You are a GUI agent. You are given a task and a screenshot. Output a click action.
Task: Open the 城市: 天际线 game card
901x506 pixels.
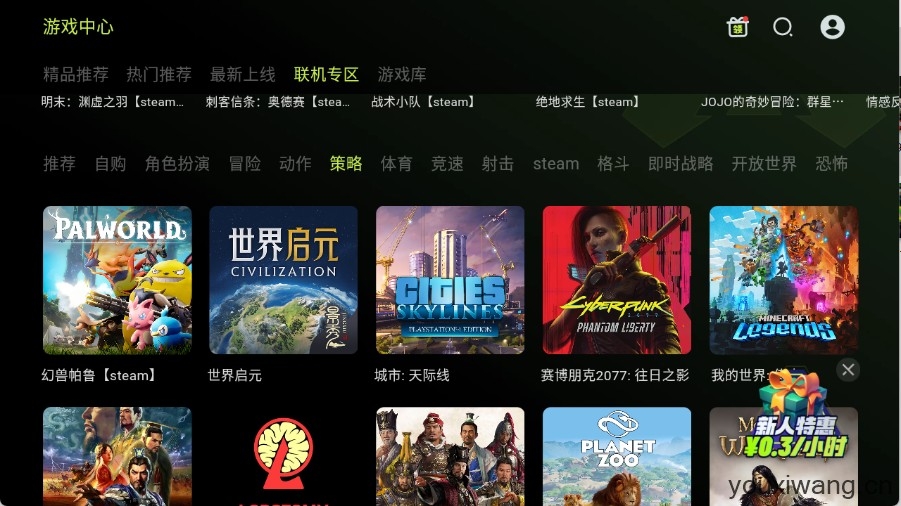pyautogui.click(x=450, y=280)
